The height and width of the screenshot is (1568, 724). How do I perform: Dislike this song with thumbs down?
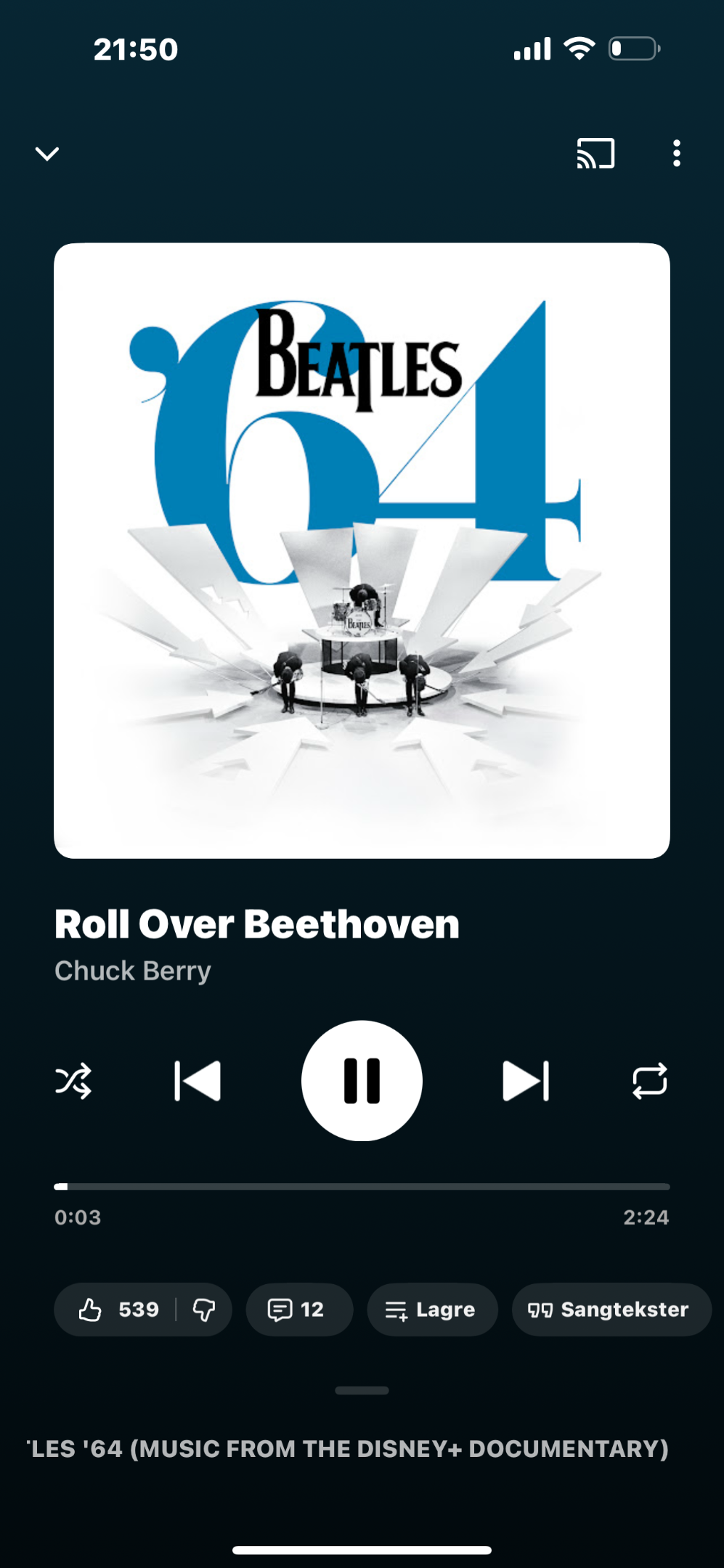point(204,1310)
